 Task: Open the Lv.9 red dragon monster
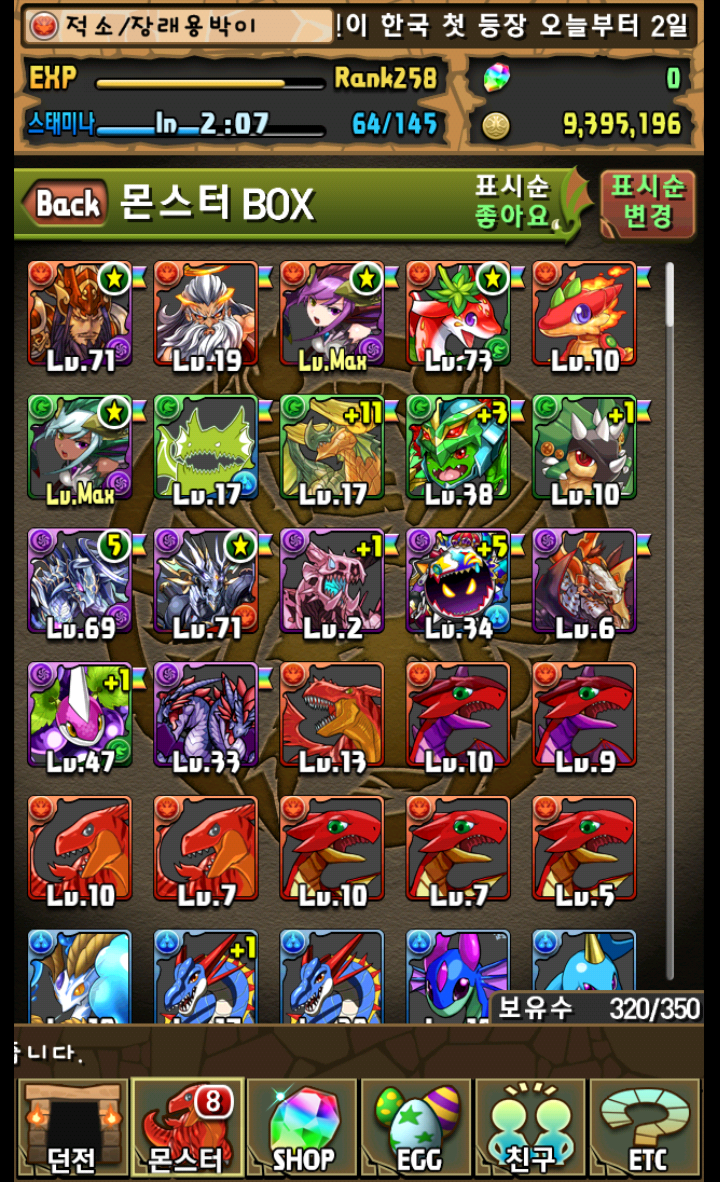584,716
